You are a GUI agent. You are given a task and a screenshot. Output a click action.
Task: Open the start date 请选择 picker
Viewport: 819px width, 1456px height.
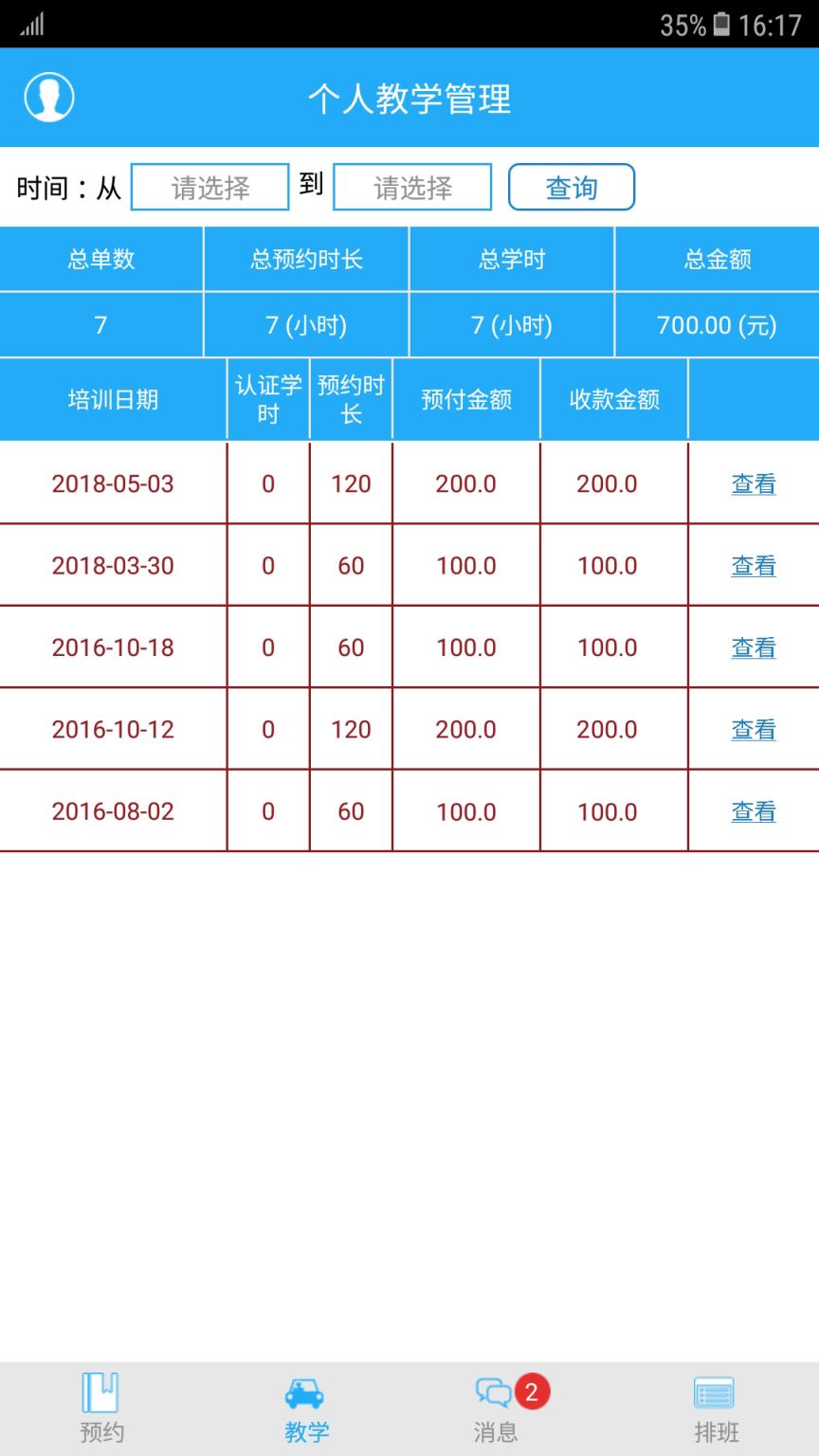209,187
